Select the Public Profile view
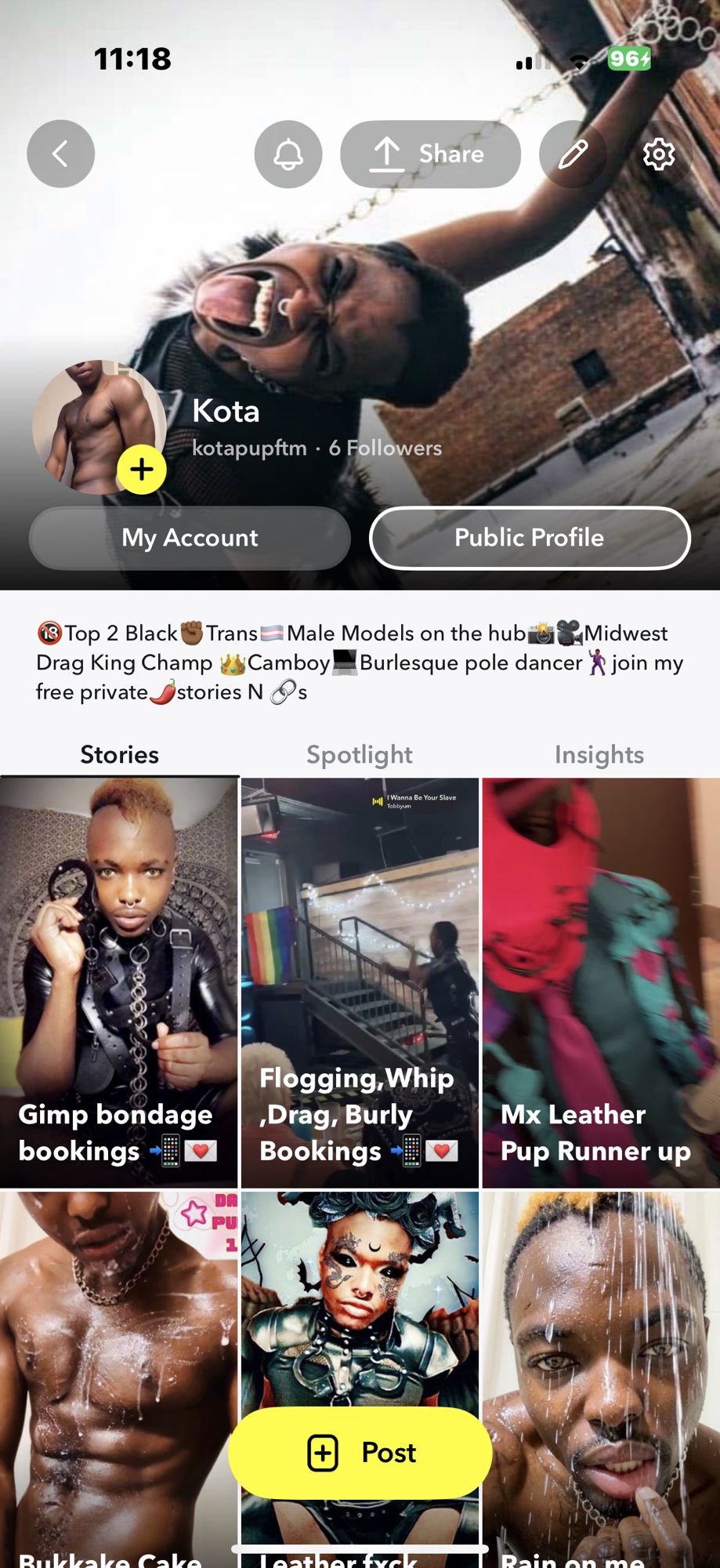Image resolution: width=720 pixels, height=1568 pixels. click(530, 538)
